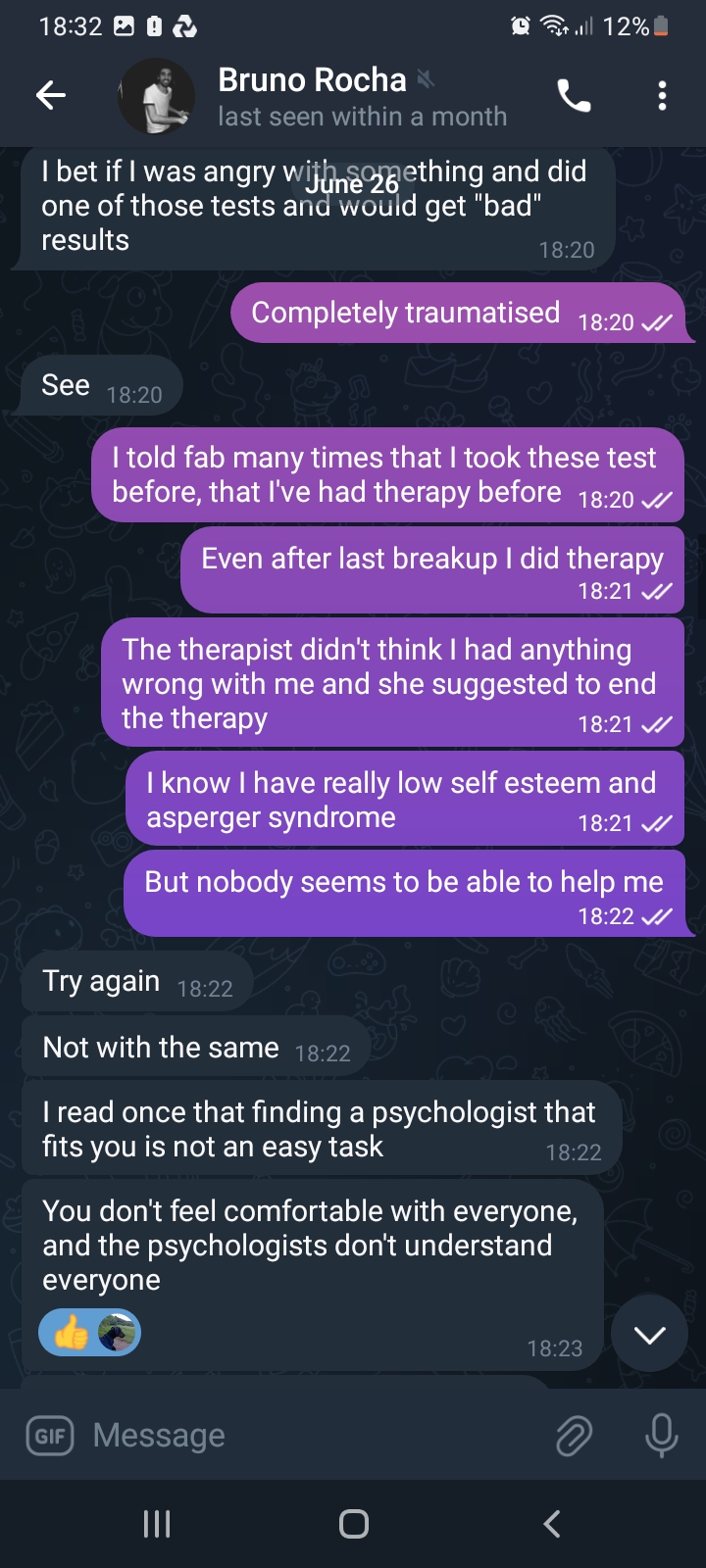Open recent apps from the navigation bar
The image size is (706, 1568).
[157, 1524]
